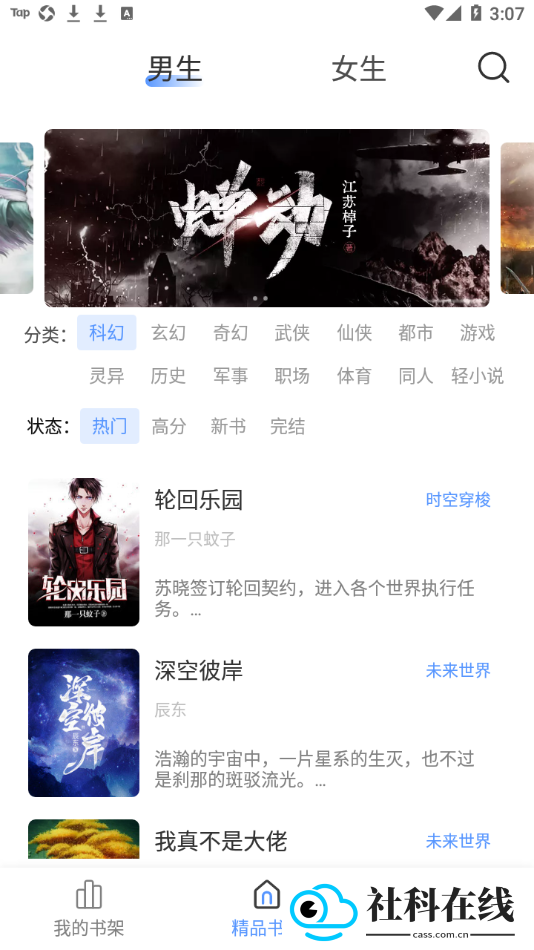Open the search magnifier icon

(x=493, y=67)
